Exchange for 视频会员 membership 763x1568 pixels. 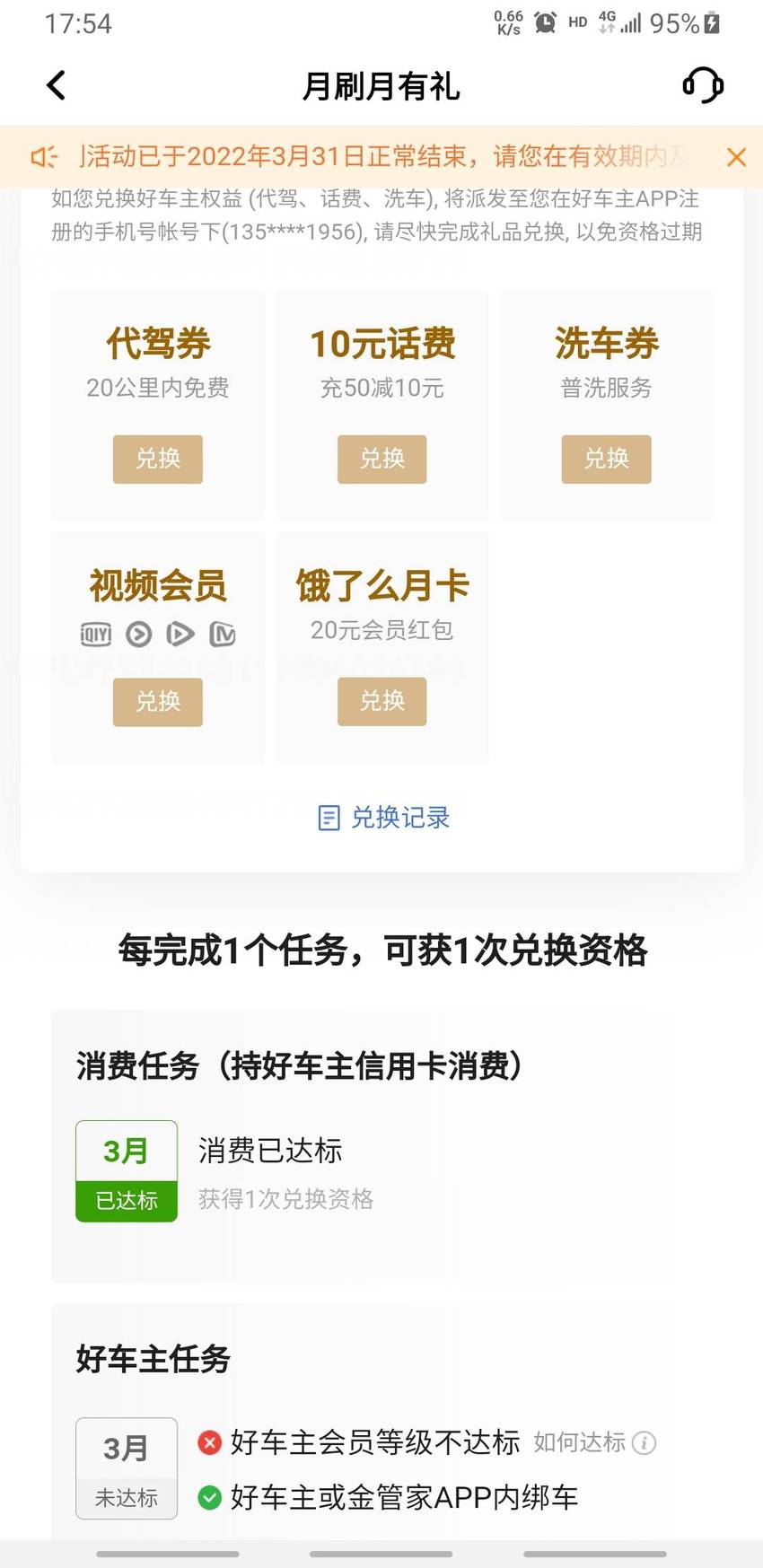coord(158,701)
